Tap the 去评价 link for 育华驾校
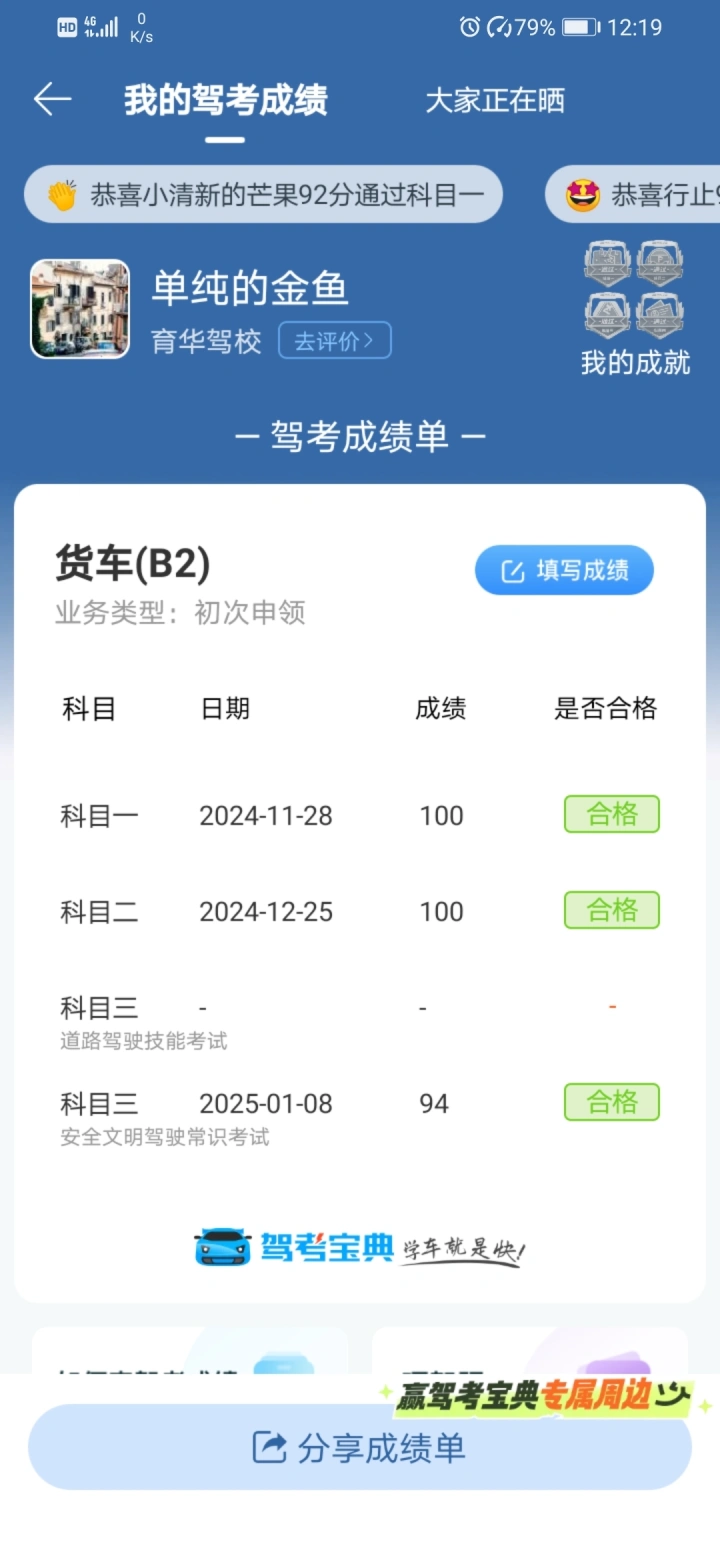 (x=335, y=340)
